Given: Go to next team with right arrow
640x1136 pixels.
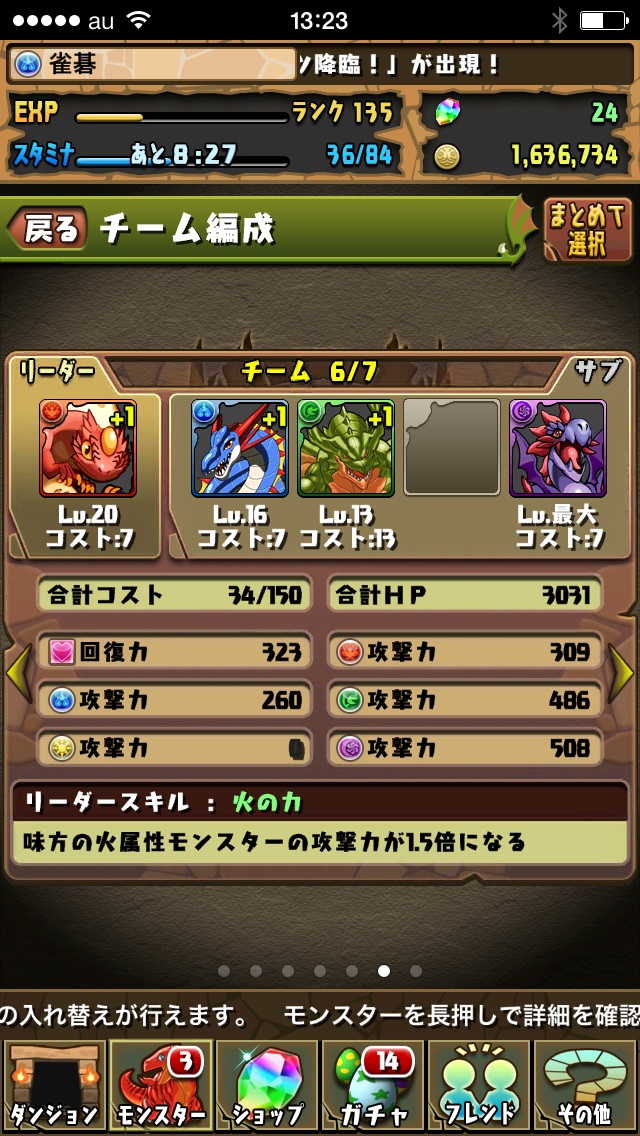Looking at the screenshot, I should pos(622,674).
